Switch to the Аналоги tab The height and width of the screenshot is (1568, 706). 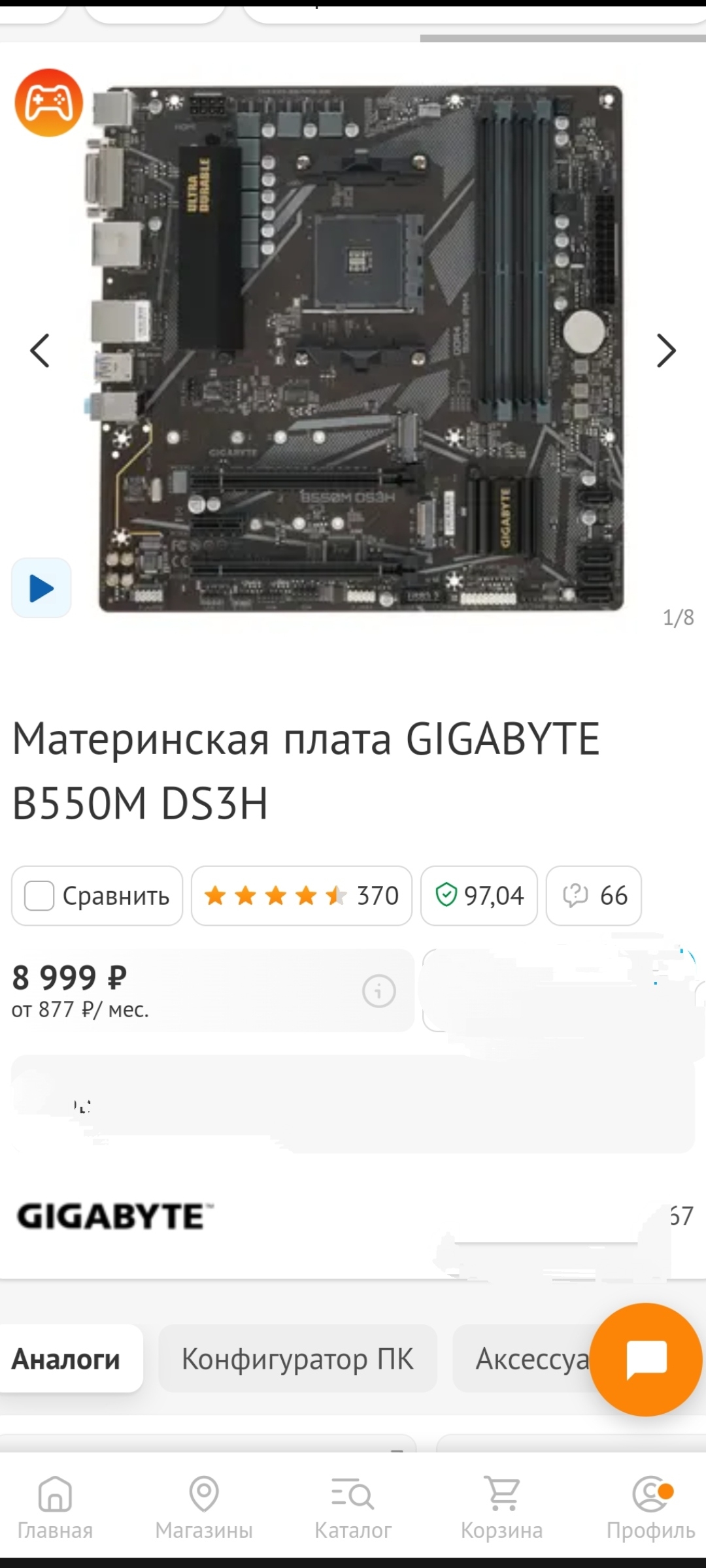67,1359
